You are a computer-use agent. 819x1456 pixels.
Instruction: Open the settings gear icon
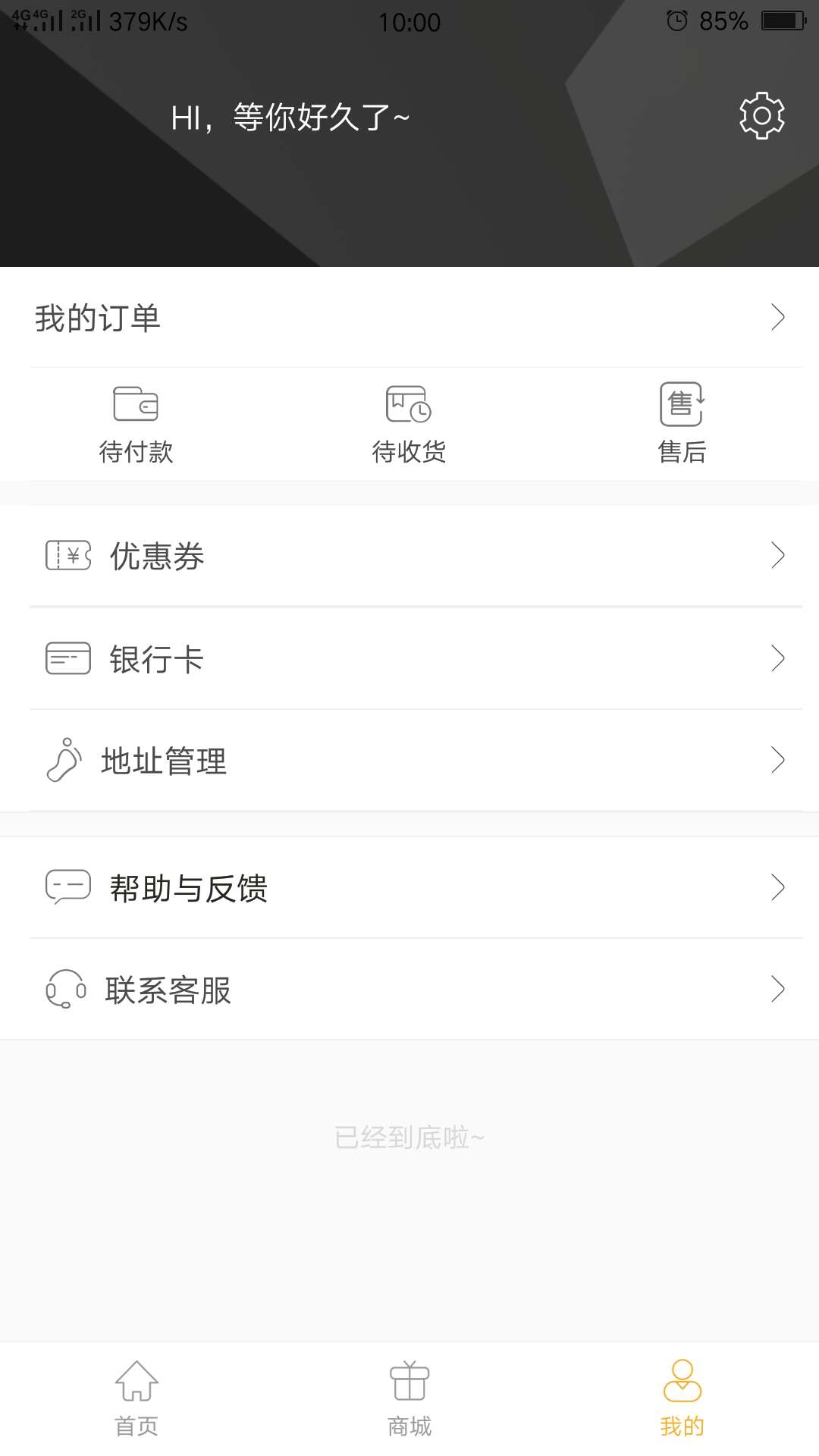pos(761,116)
